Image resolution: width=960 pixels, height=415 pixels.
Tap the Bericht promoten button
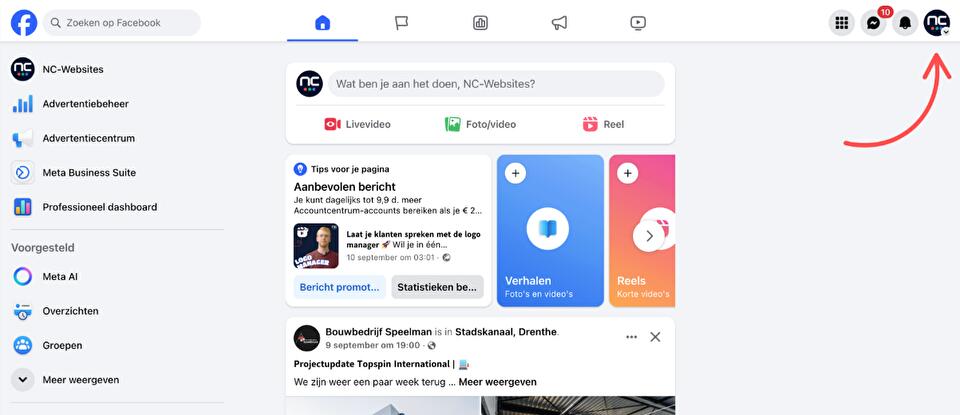(x=339, y=287)
